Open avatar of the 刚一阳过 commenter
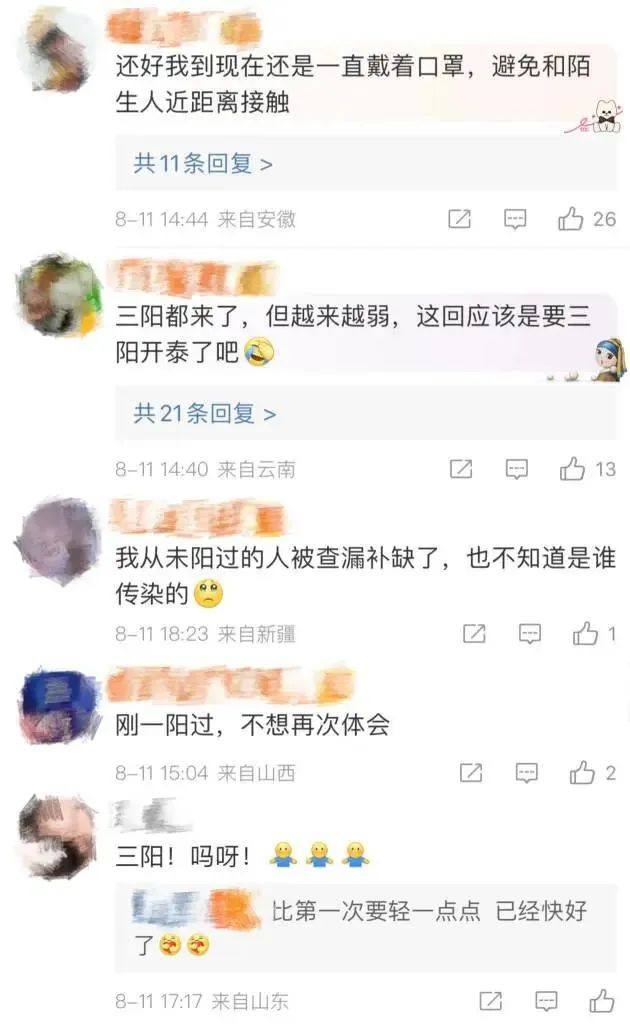630x1025 pixels. (60, 705)
